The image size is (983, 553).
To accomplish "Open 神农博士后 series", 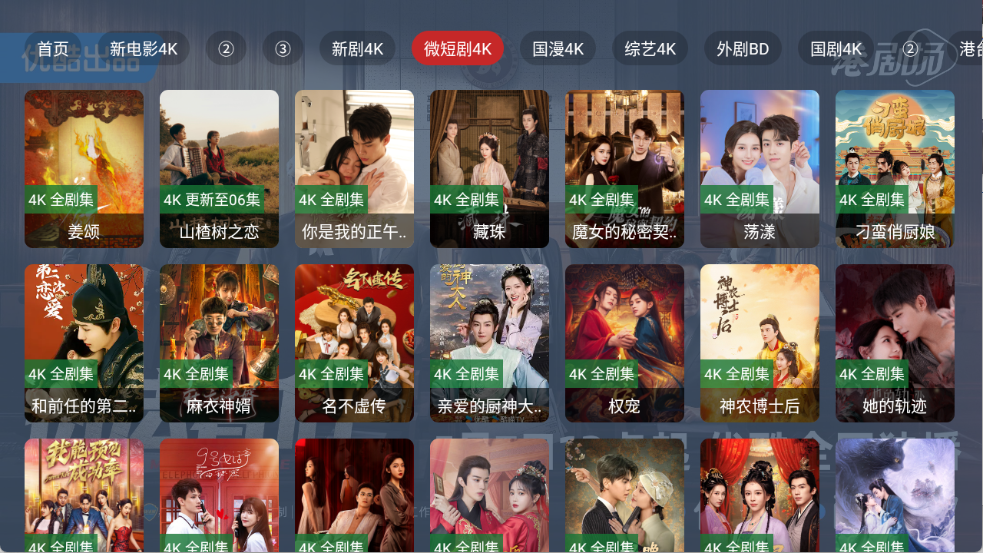I will tap(759, 342).
